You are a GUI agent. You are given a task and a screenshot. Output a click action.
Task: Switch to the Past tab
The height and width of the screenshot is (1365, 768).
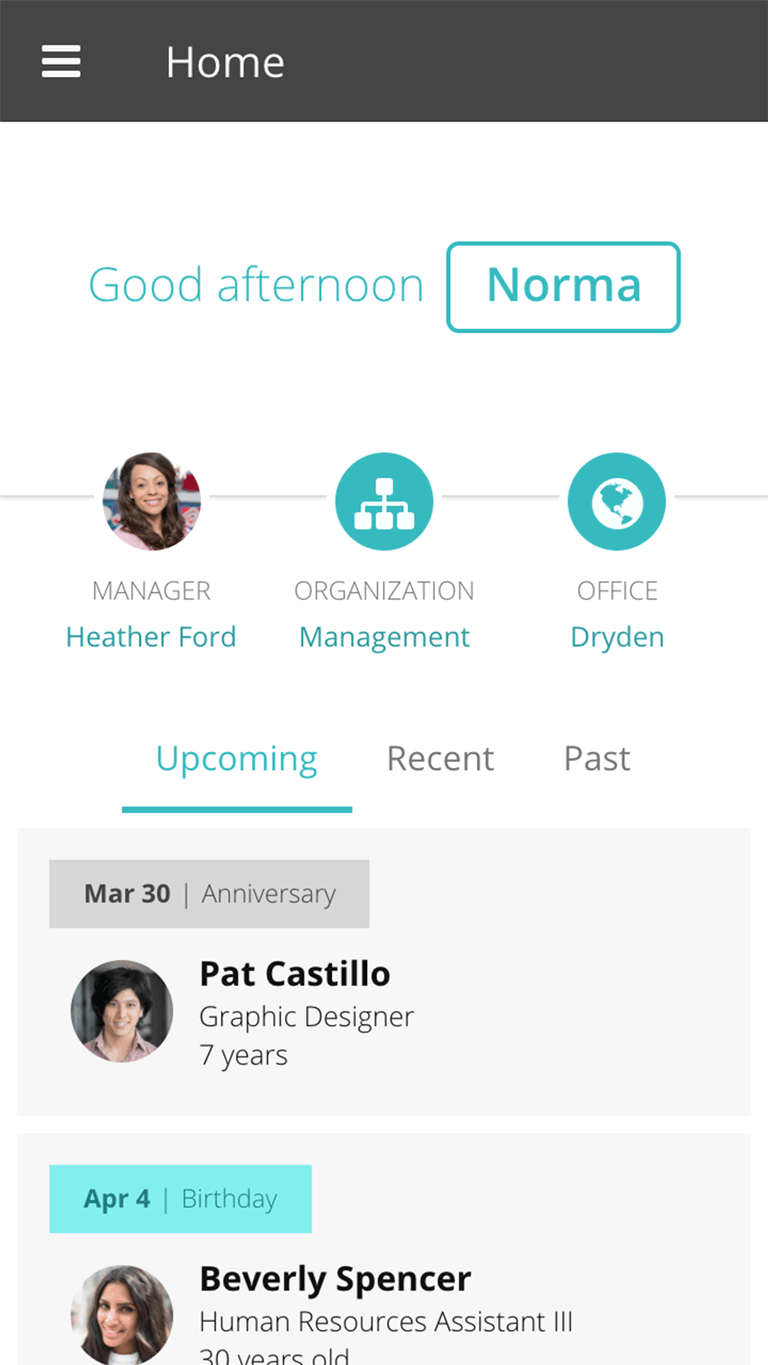597,759
